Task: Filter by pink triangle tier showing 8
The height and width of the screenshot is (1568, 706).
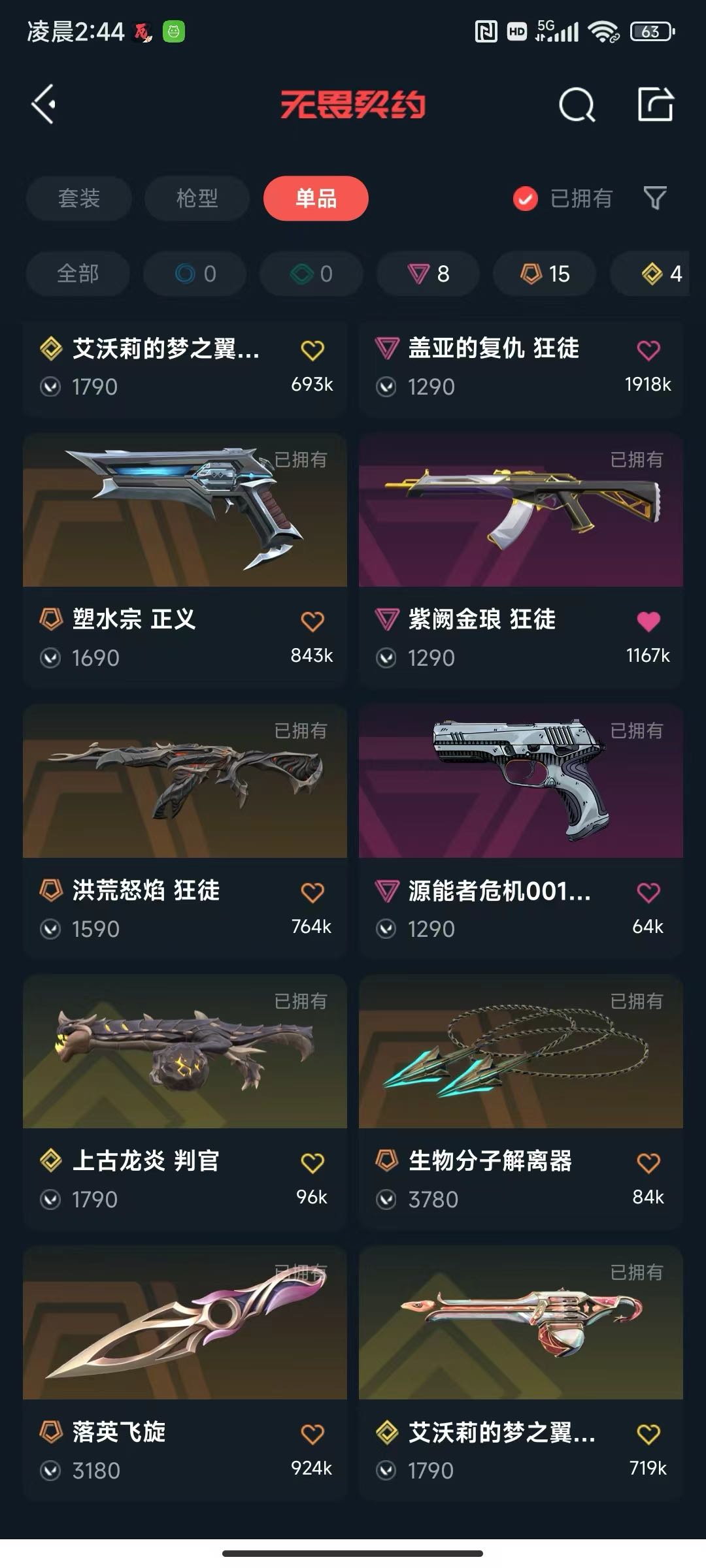Action: point(428,274)
